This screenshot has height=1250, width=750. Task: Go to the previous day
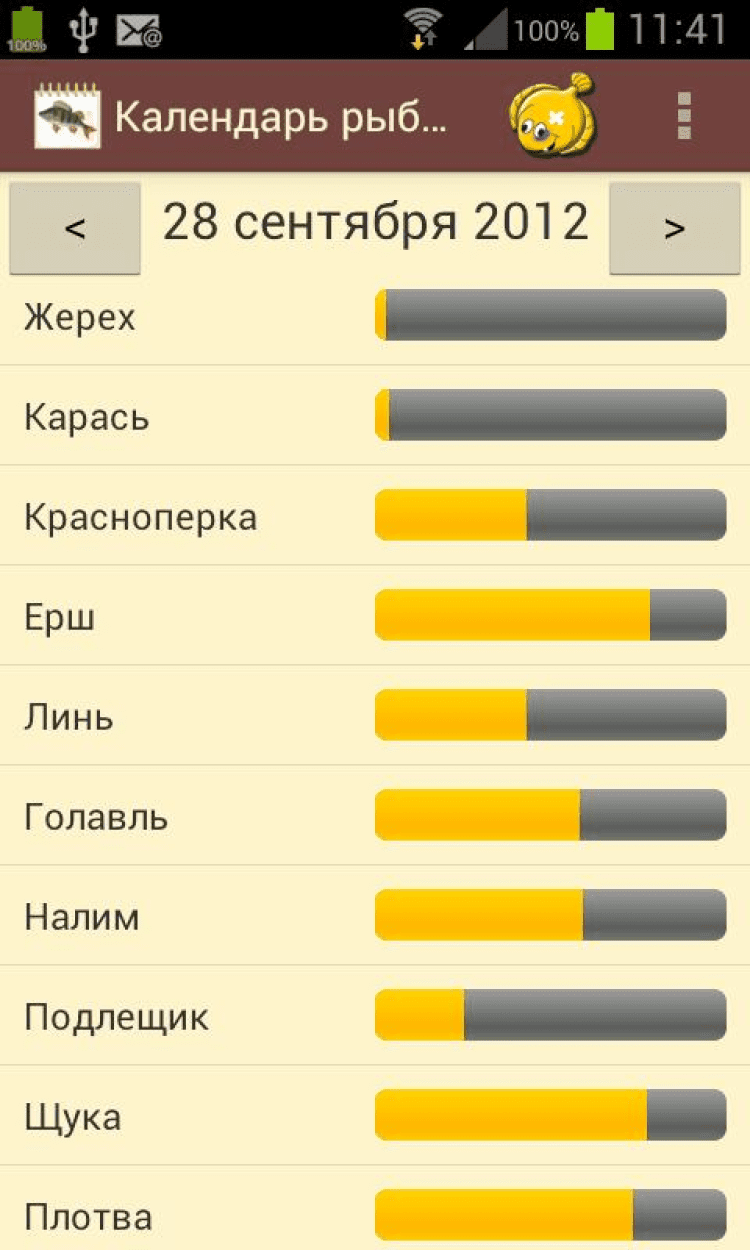click(x=75, y=228)
